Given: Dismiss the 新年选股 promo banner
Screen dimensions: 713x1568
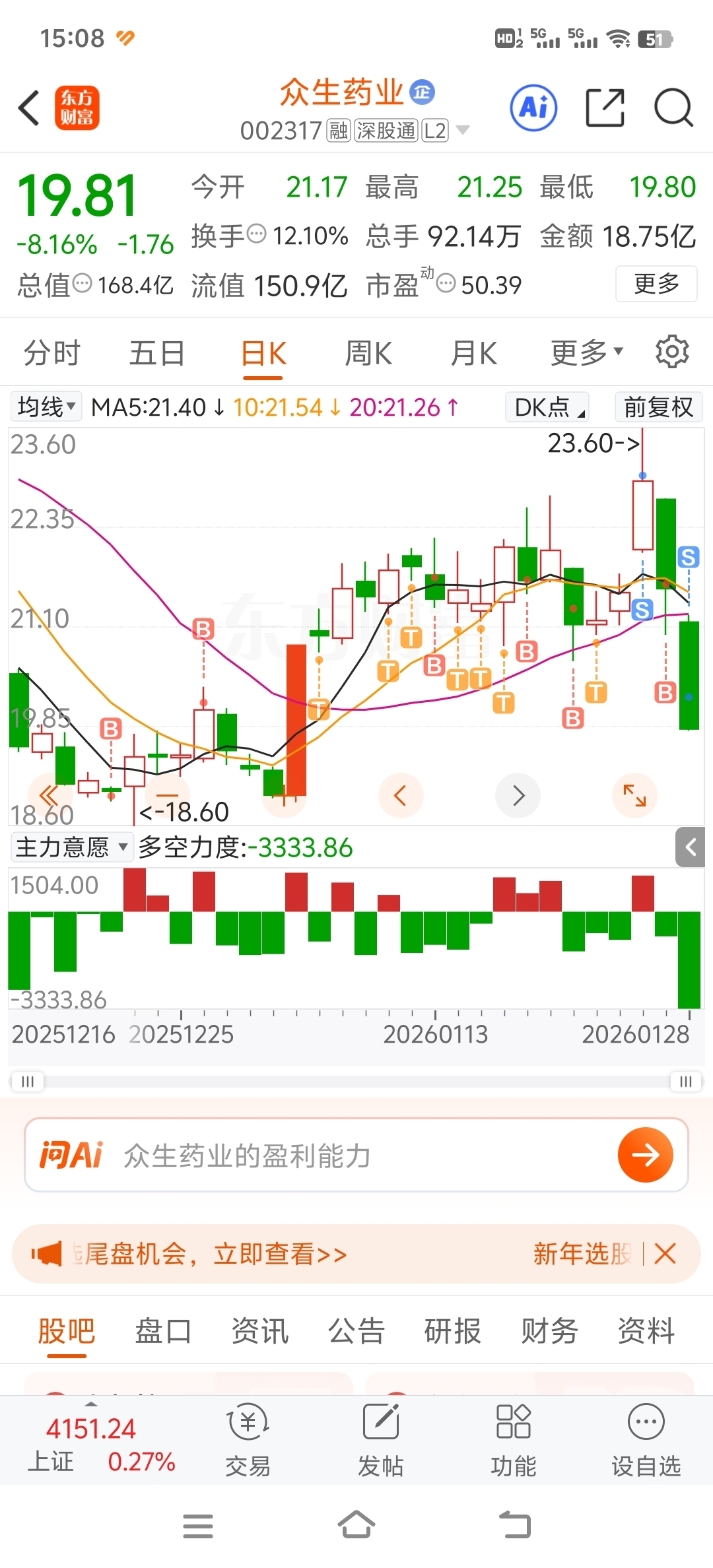Looking at the screenshot, I should tap(665, 1253).
